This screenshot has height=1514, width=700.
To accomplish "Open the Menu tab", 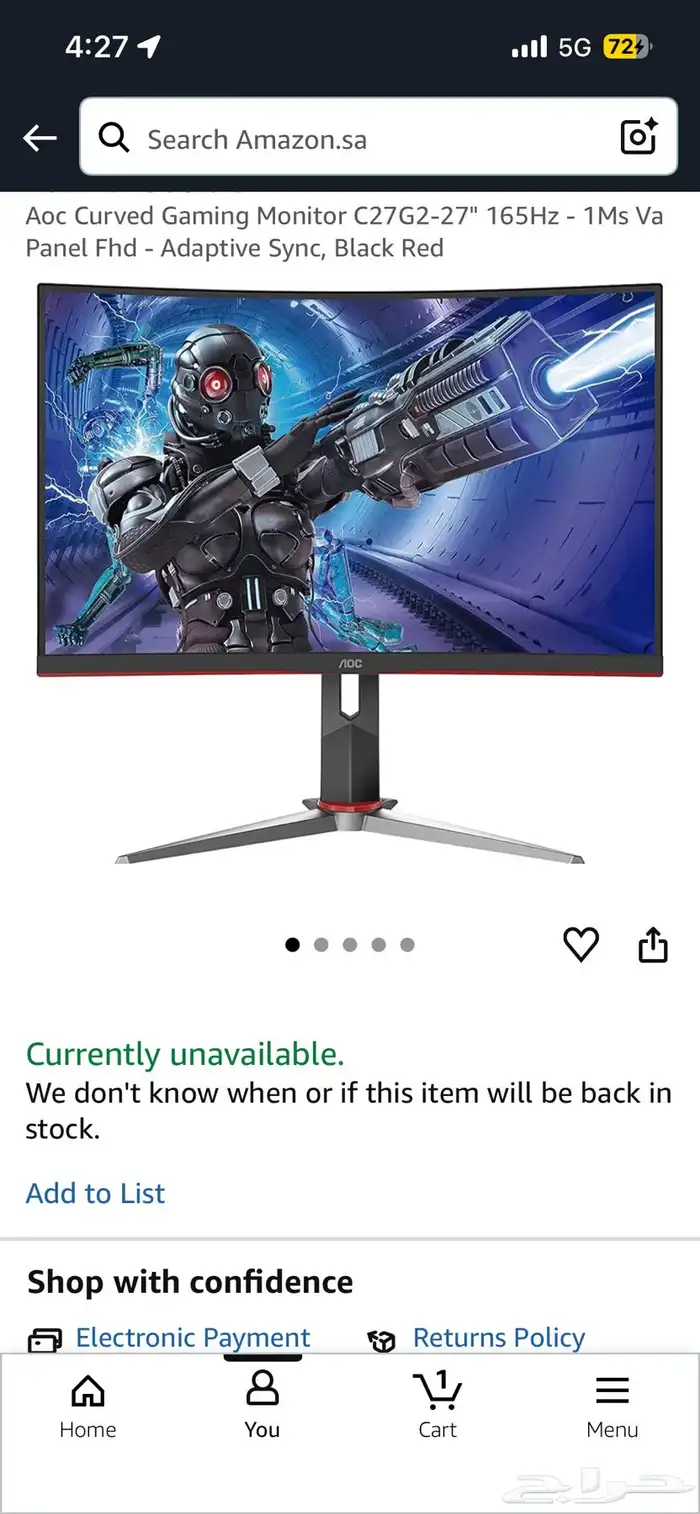I will tap(612, 1405).
